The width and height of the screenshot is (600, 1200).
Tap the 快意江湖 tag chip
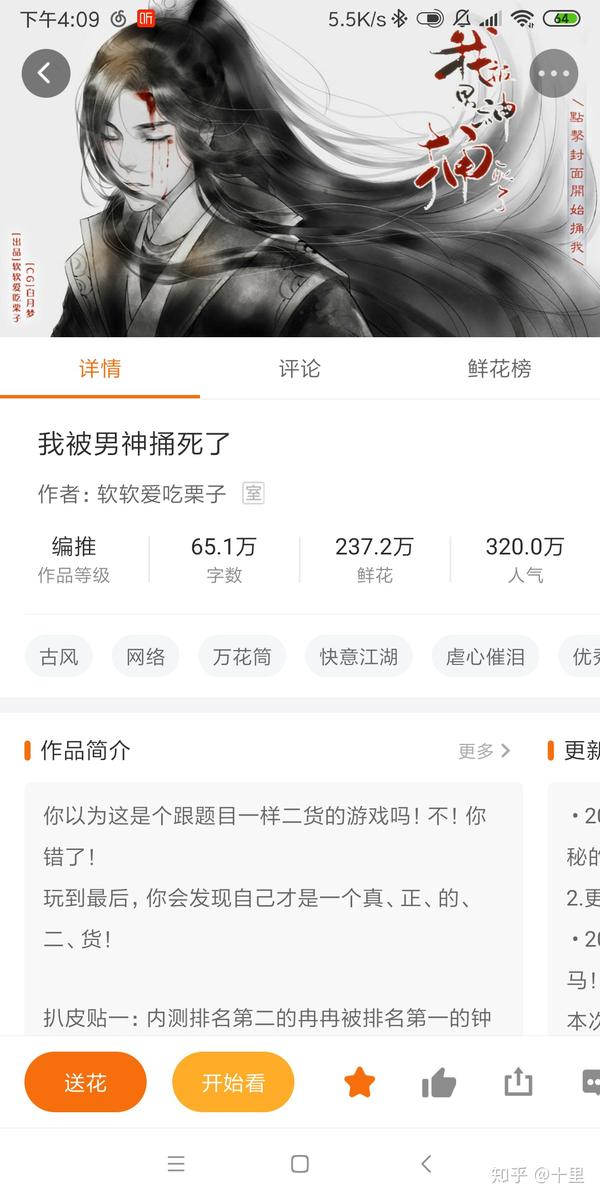(359, 657)
